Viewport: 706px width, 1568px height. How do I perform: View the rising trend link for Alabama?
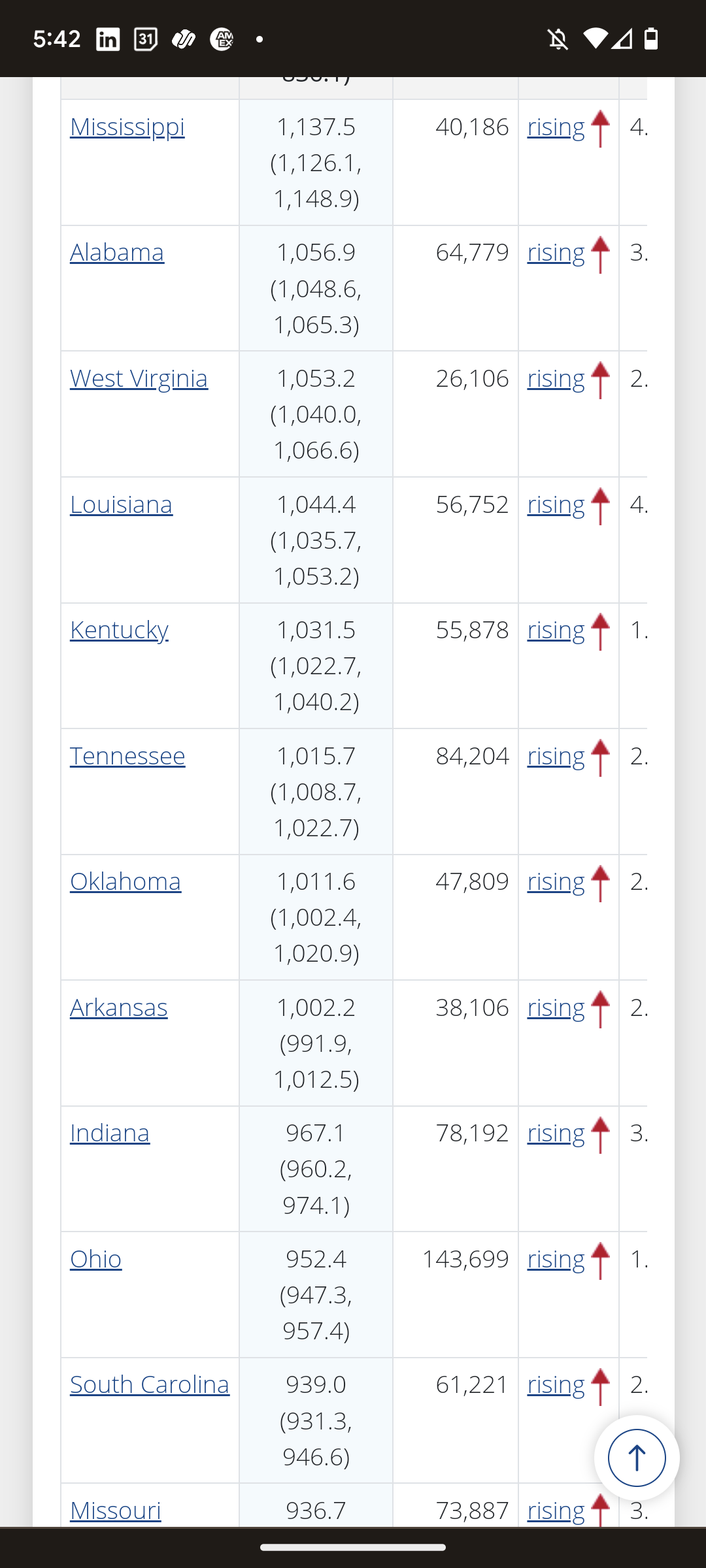pos(556,252)
